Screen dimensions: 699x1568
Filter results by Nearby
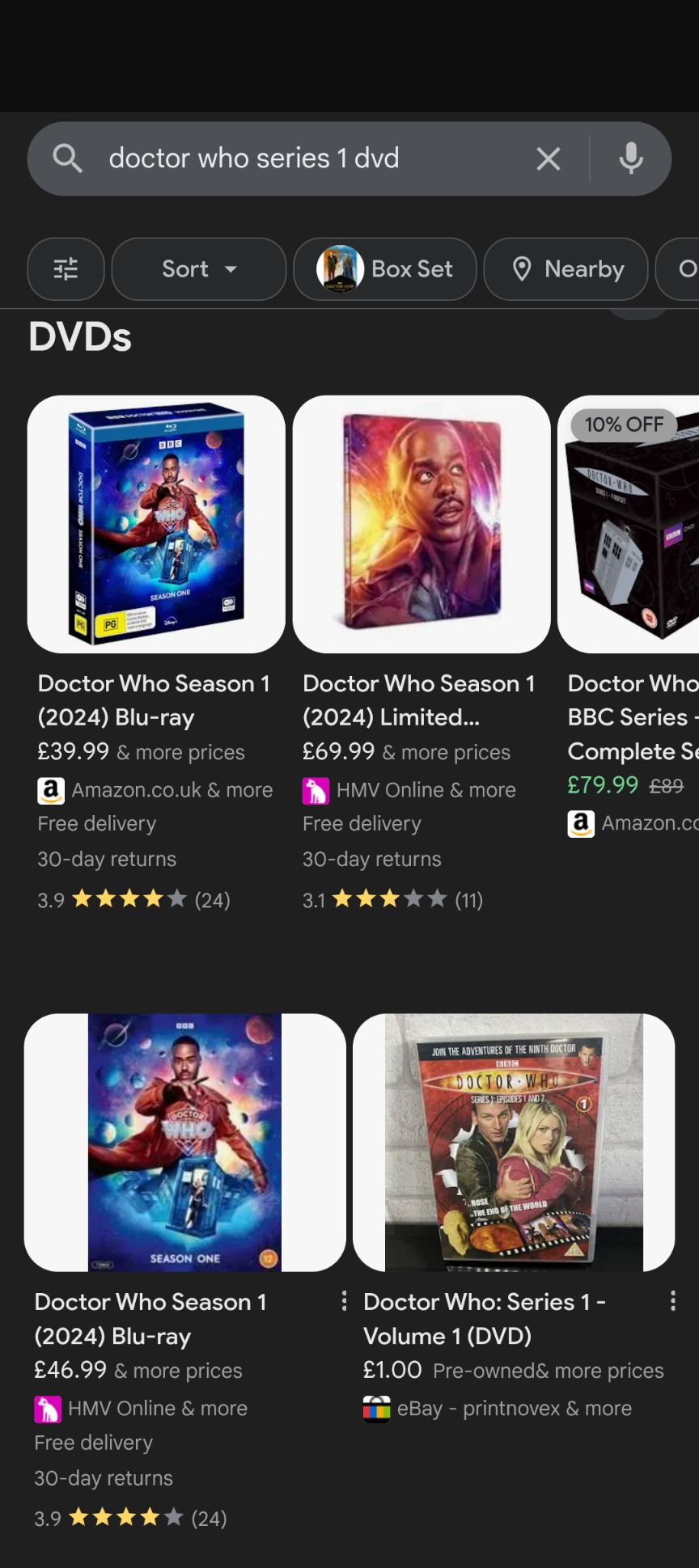(x=566, y=268)
